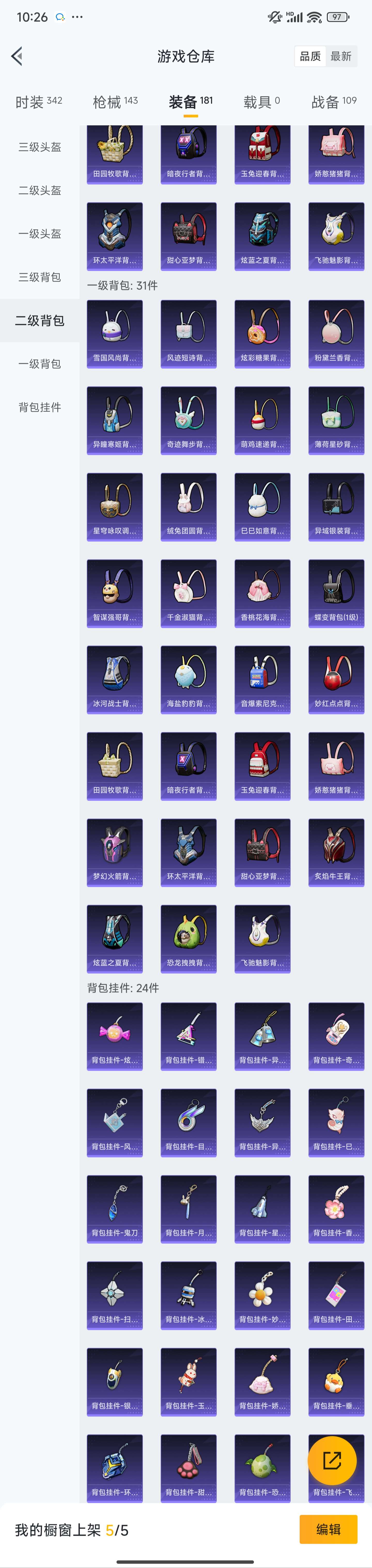372x1568 pixels.
Task: Sort the items by 品质
Action: pos(310,57)
